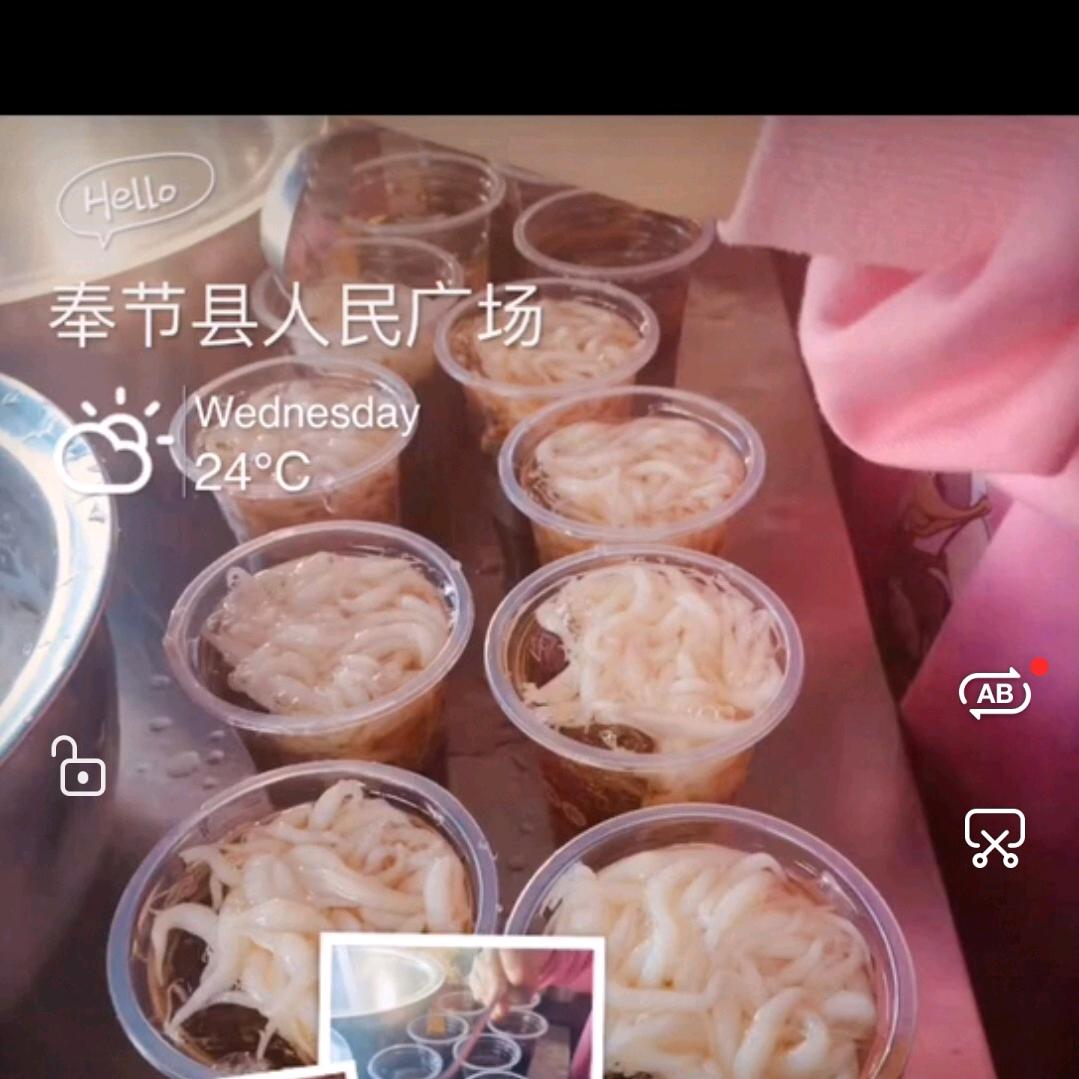Tap the scissors capture icon

pos(994,838)
